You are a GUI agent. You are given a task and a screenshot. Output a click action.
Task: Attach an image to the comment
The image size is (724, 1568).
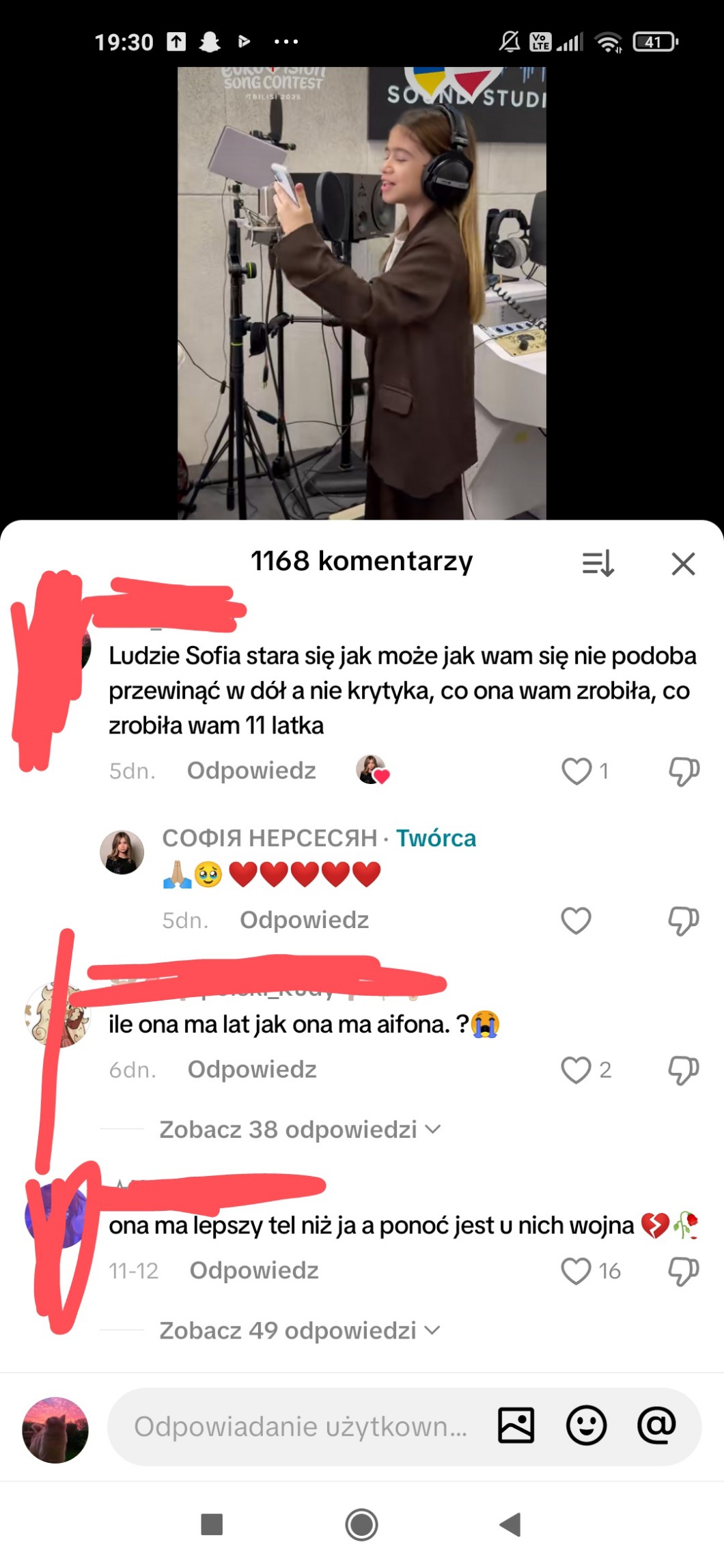(x=516, y=1426)
